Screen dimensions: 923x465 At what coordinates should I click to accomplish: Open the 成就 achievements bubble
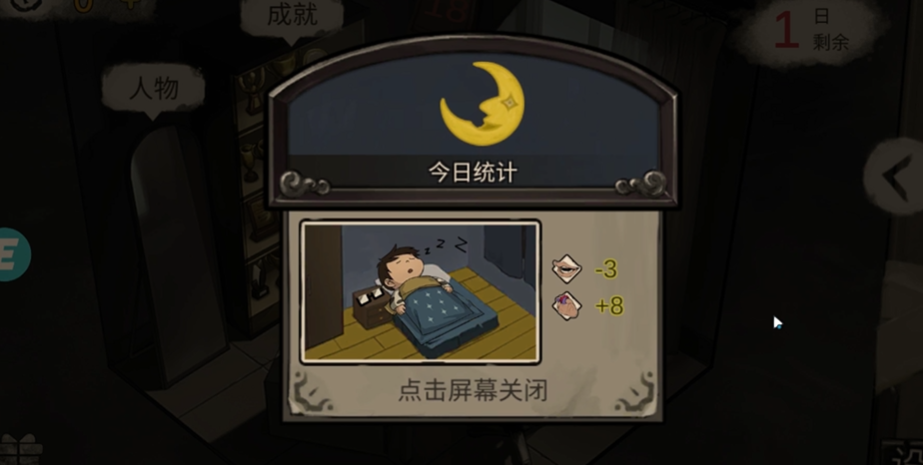(290, 17)
